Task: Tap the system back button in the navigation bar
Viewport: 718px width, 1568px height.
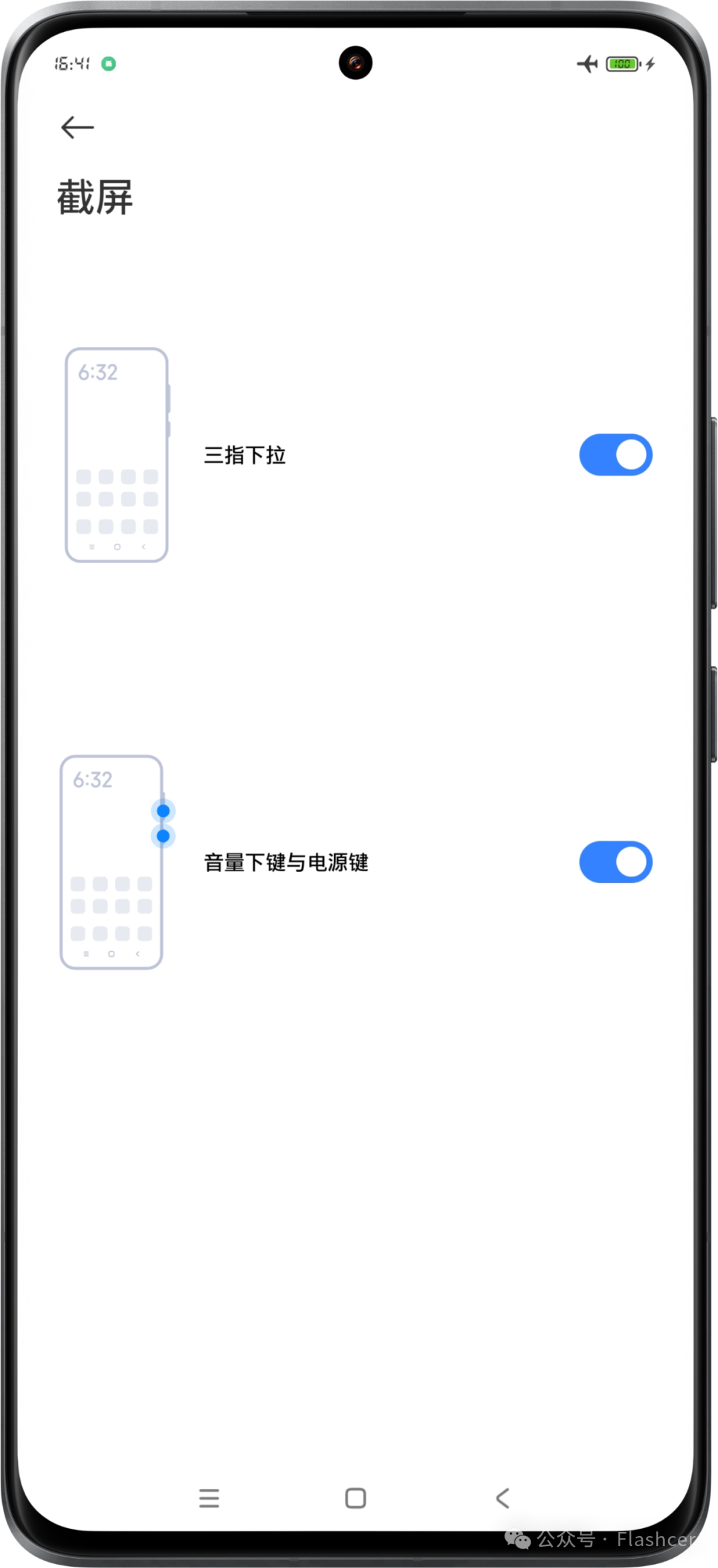Action: (503, 1498)
